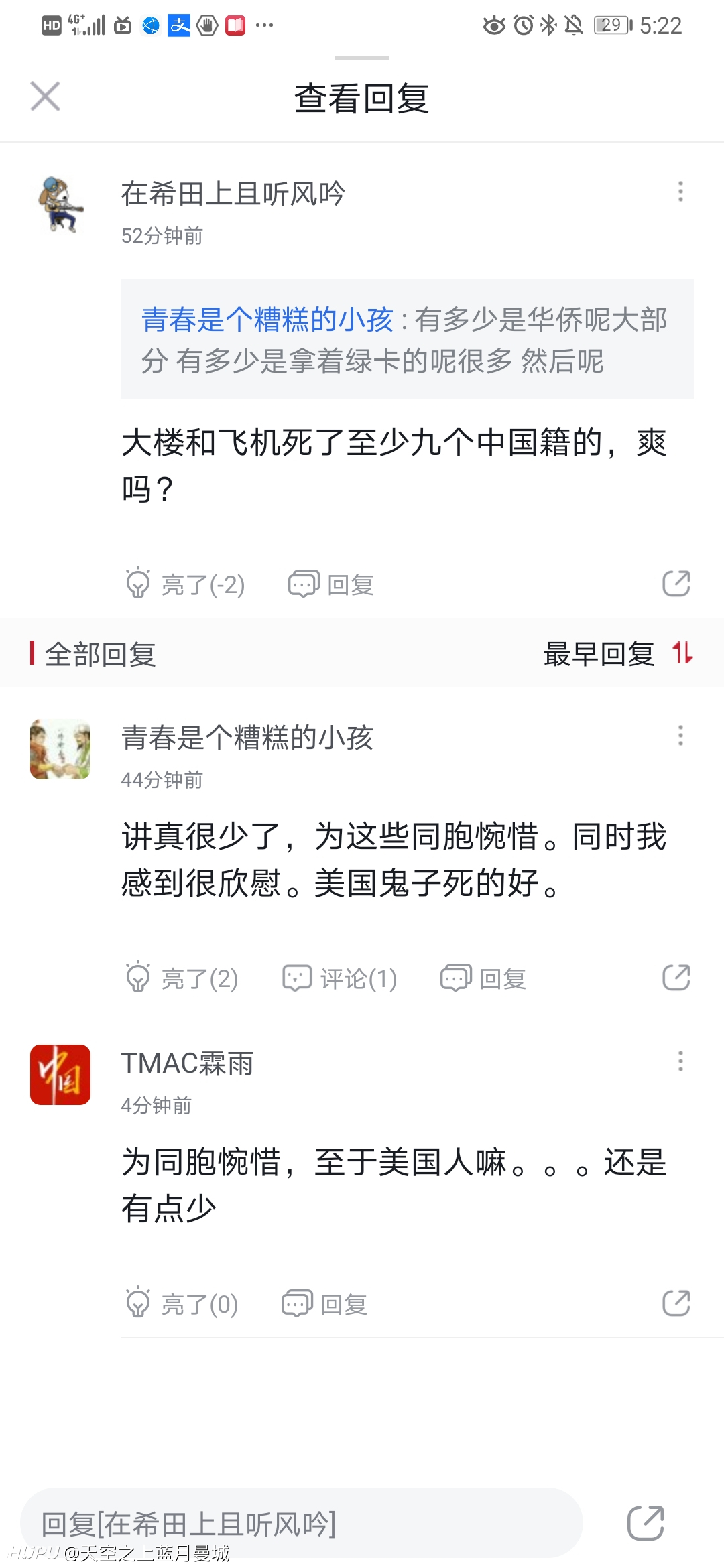Share TMAC霖雨's reply
This screenshot has height=1568, width=724.
[x=676, y=1303]
